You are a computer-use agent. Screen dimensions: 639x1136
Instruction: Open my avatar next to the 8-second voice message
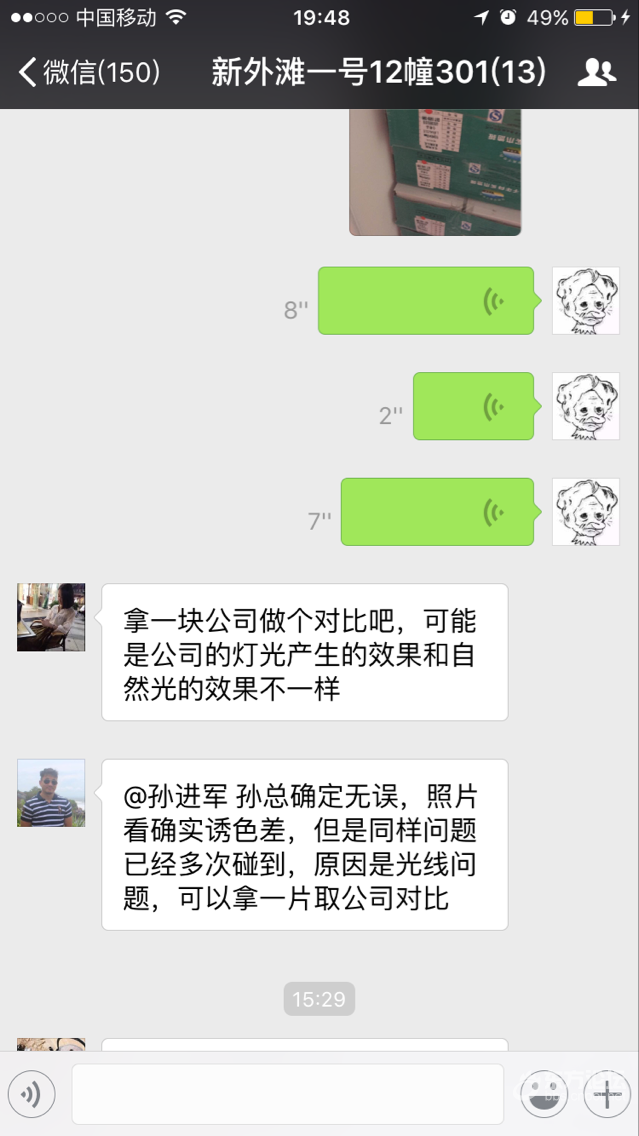tap(586, 300)
